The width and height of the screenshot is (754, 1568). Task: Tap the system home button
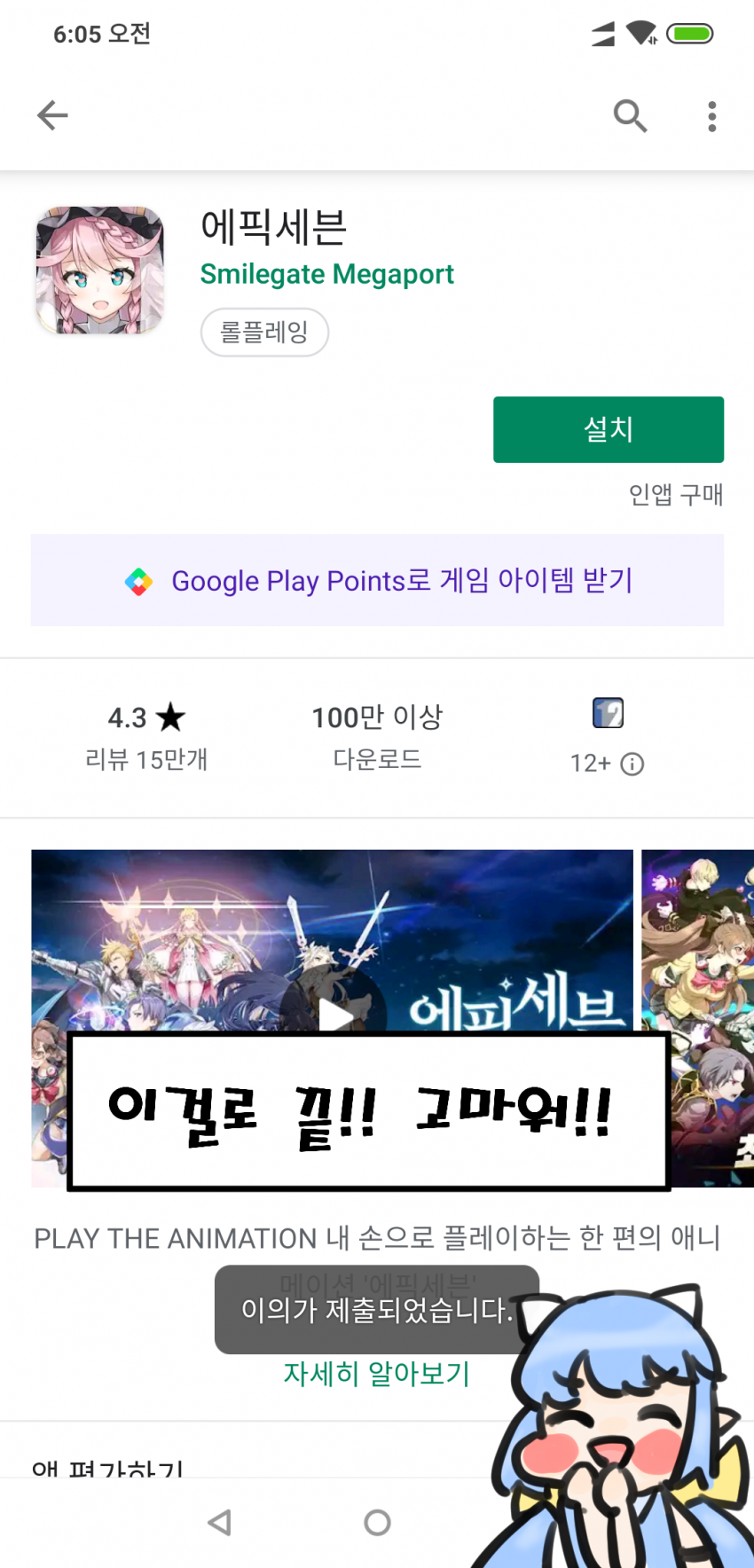click(x=377, y=1522)
